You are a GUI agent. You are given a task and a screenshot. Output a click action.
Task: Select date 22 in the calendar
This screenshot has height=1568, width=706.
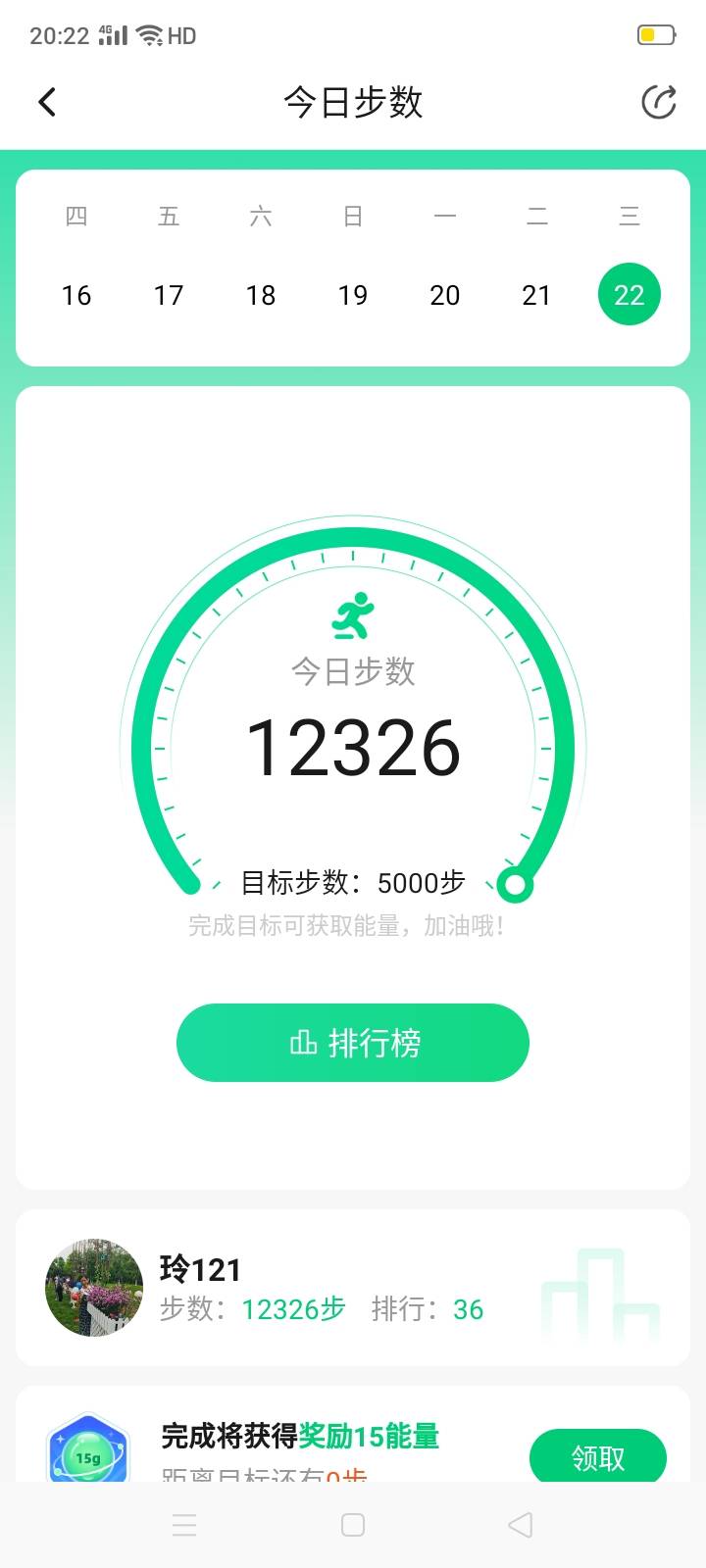[x=629, y=294]
